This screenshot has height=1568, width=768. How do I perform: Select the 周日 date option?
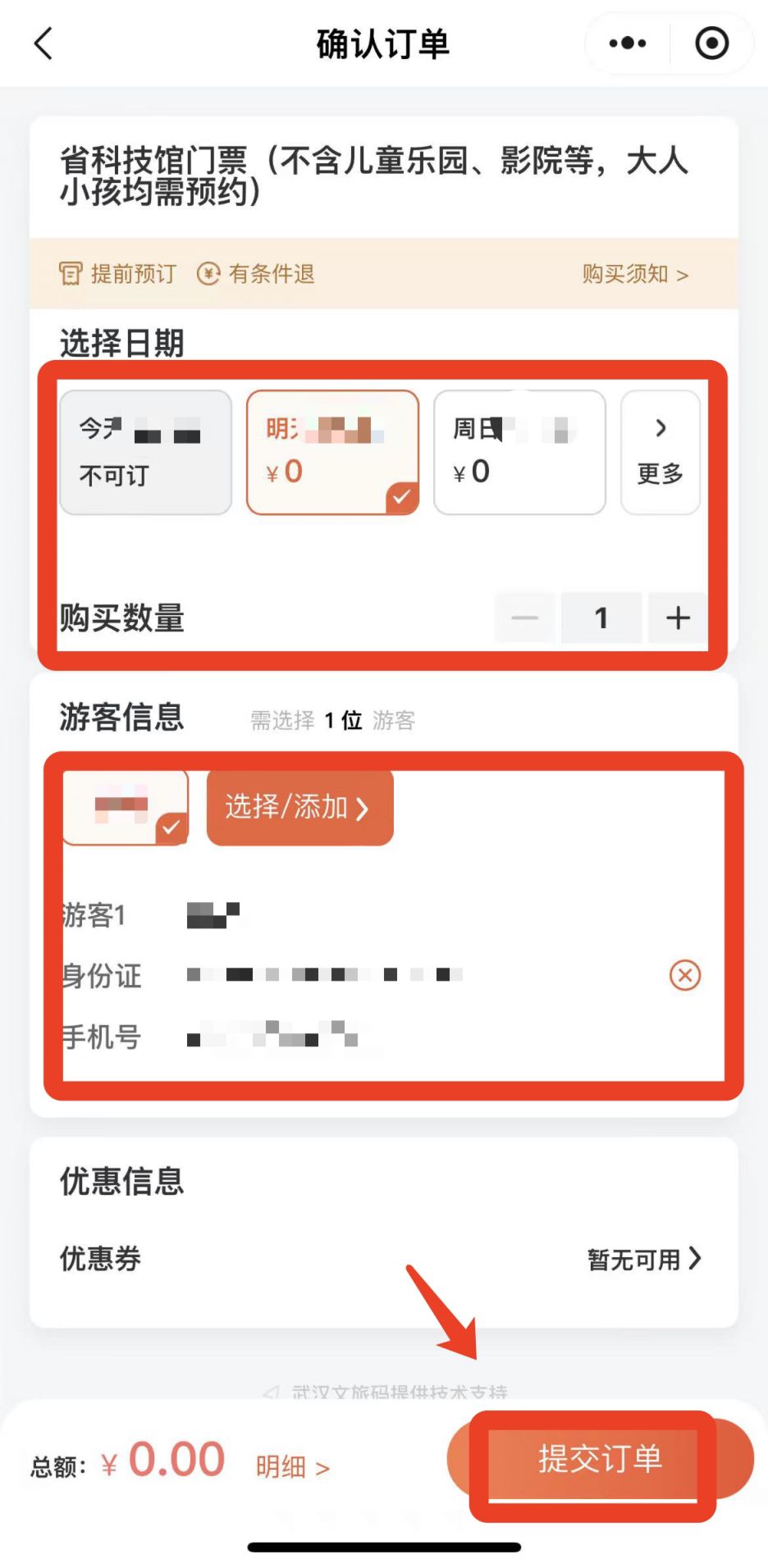519,452
